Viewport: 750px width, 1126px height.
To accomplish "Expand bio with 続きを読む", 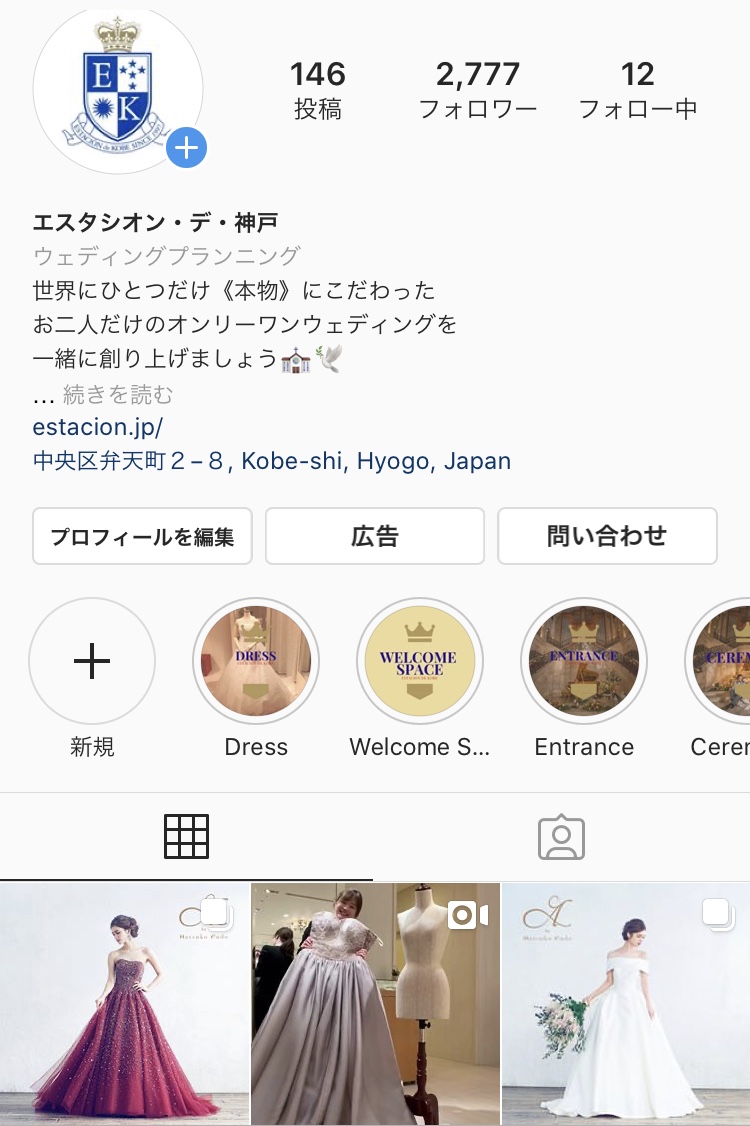I will pos(117,394).
